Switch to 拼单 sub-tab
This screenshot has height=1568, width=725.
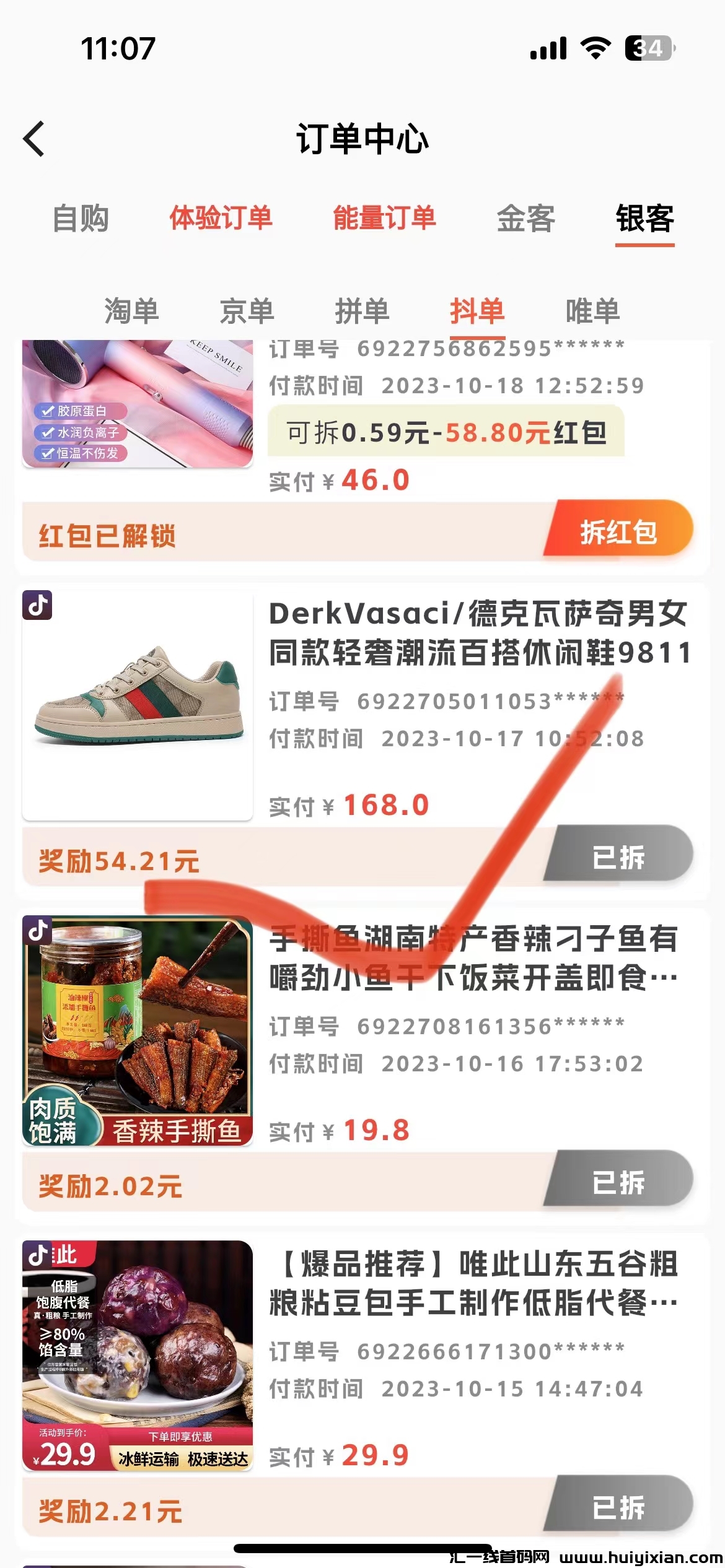(362, 311)
